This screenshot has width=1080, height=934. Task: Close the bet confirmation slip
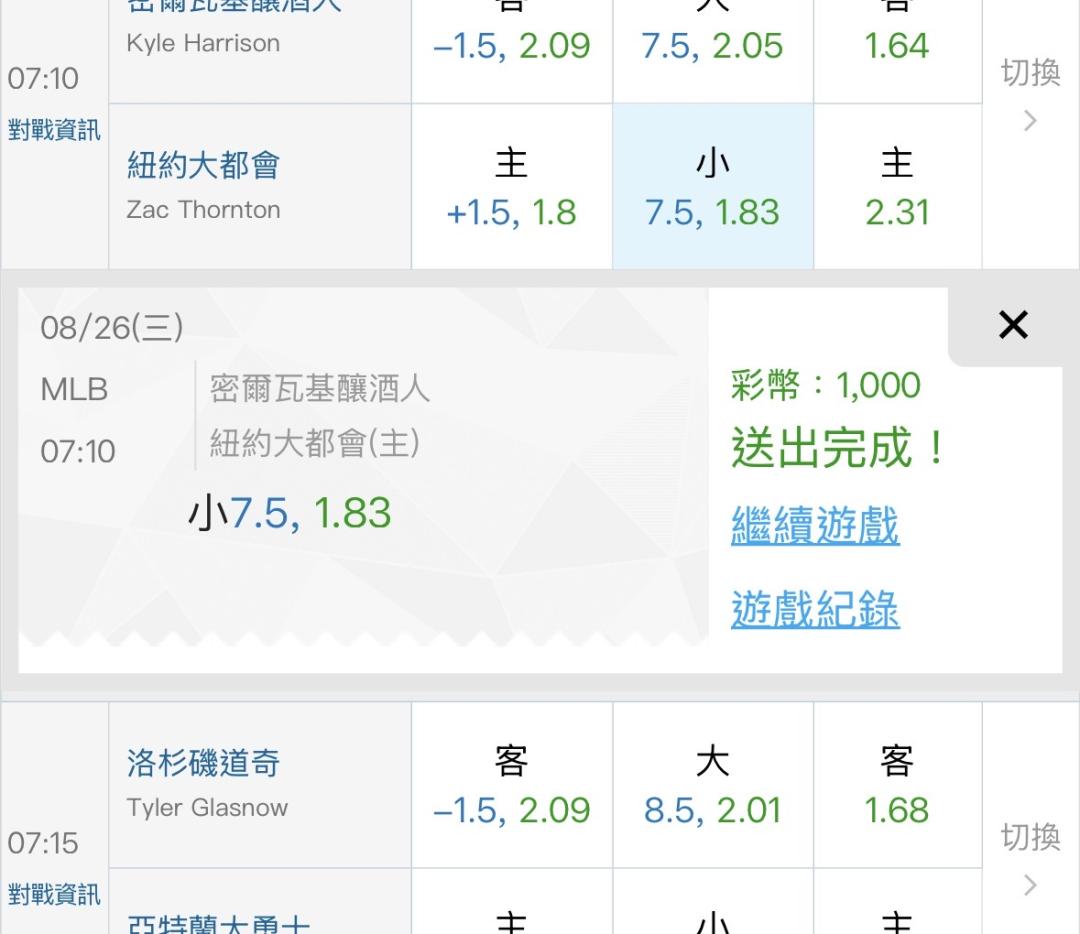(1013, 324)
